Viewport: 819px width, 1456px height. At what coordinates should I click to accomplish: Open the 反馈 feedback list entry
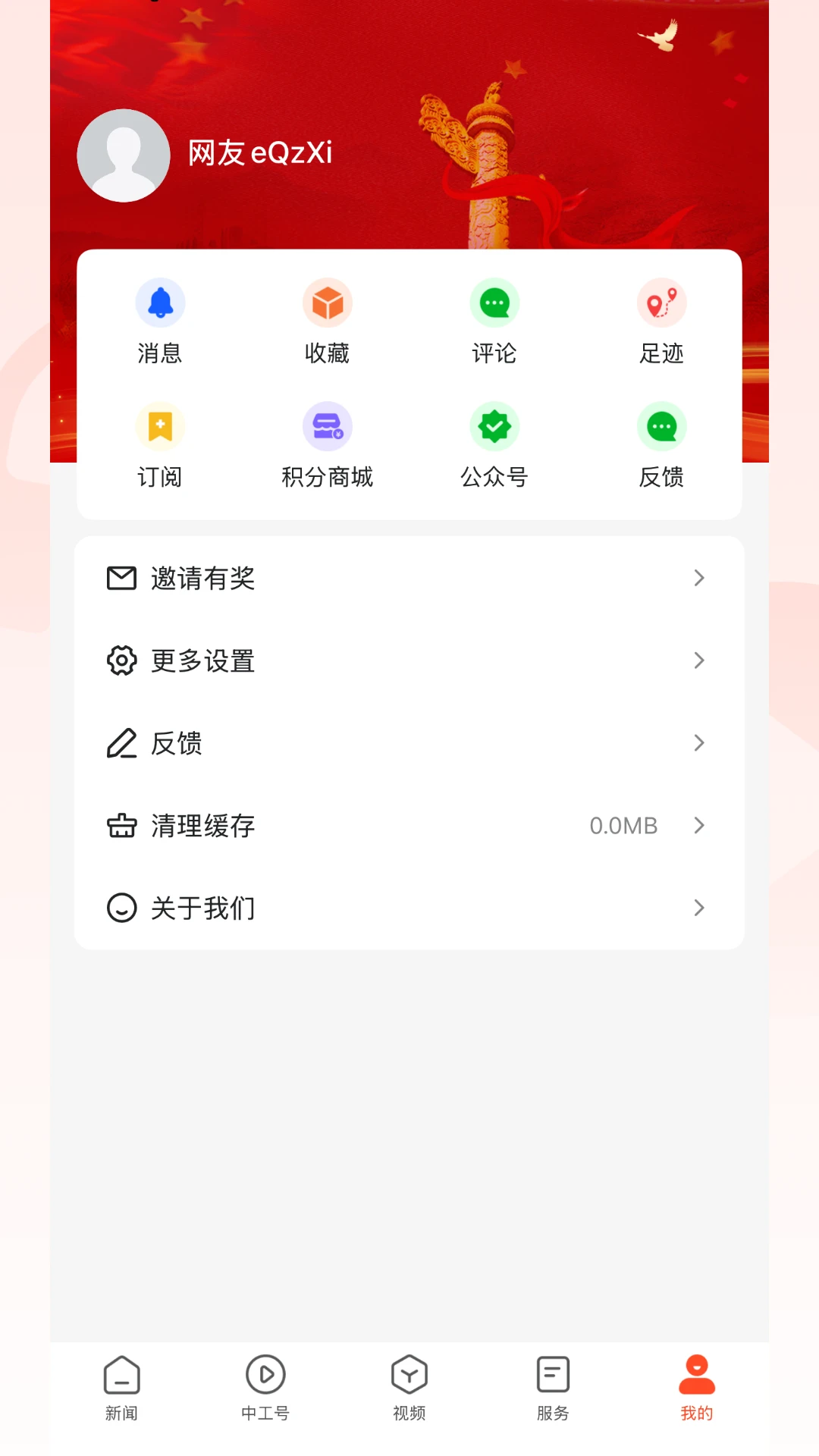176,743
